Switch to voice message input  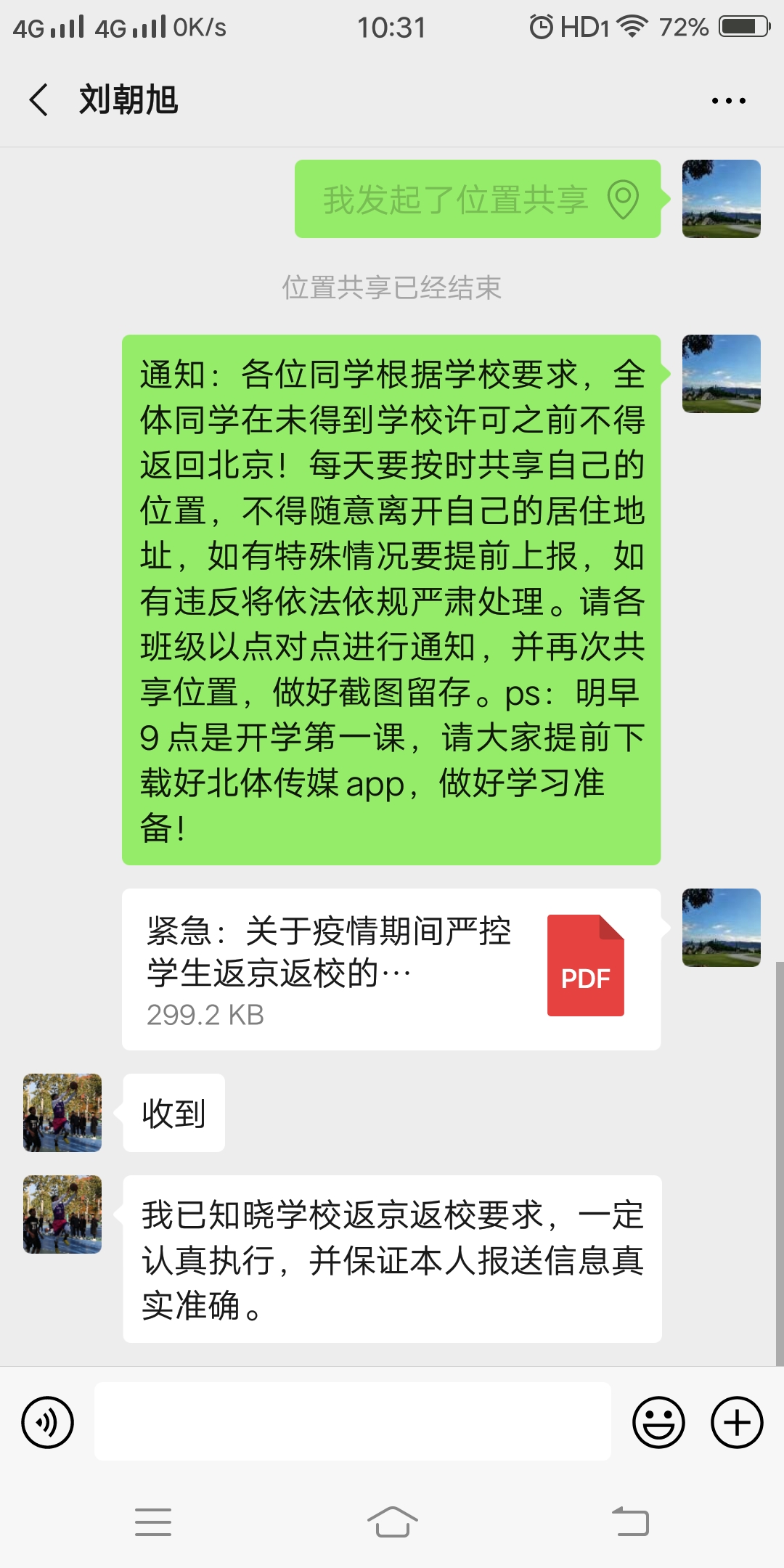pyautogui.click(x=48, y=1422)
